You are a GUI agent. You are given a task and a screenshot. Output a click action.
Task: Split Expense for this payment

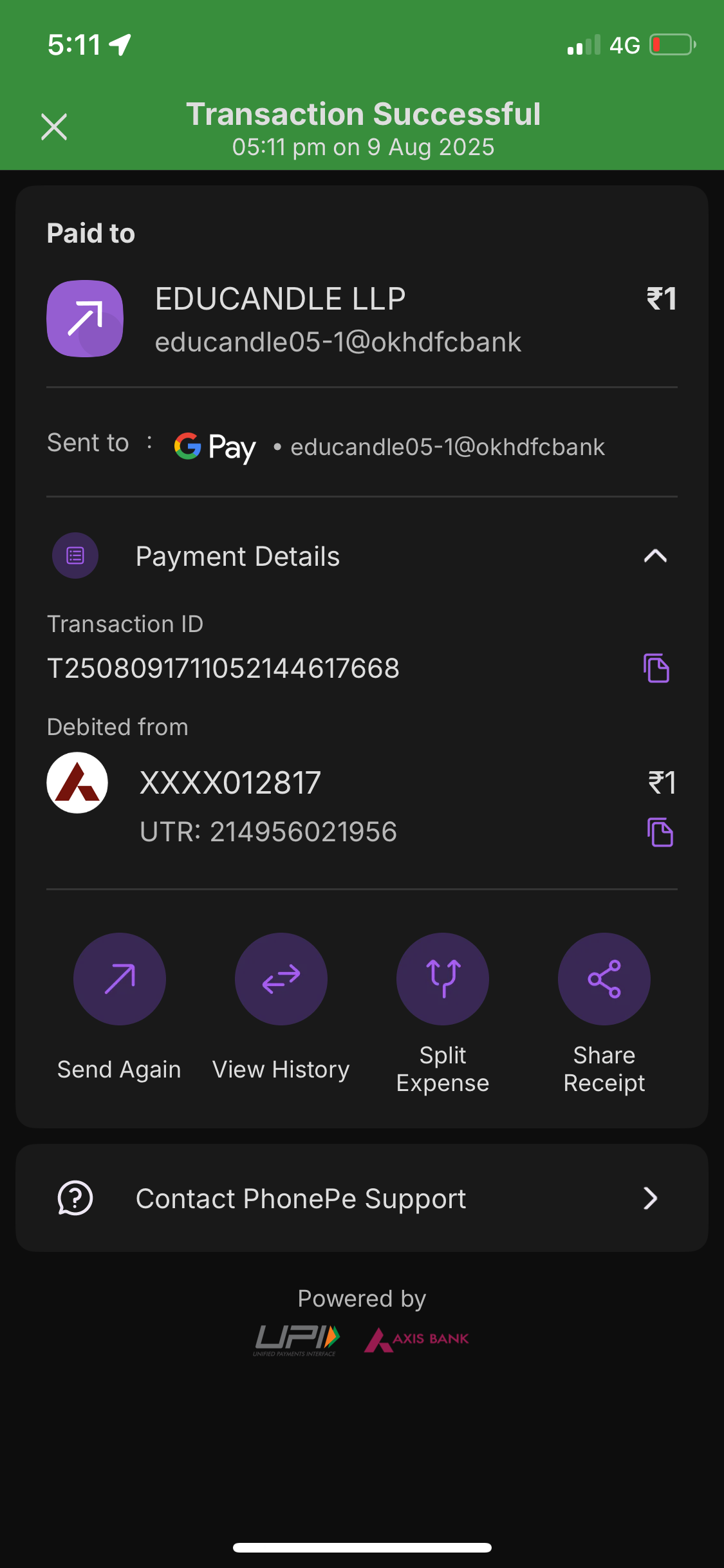tap(443, 979)
